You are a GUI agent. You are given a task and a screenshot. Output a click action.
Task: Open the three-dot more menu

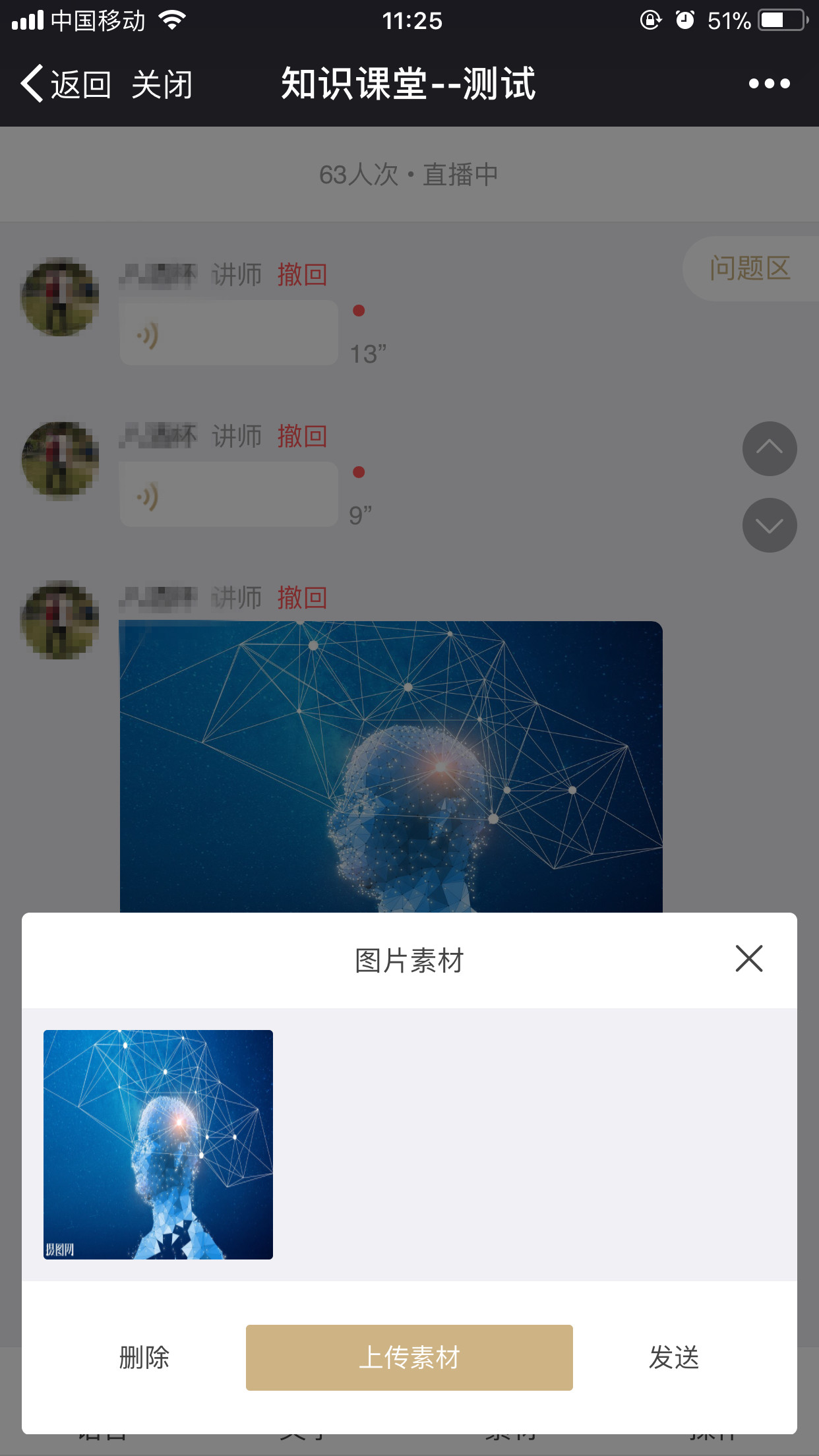click(x=769, y=84)
